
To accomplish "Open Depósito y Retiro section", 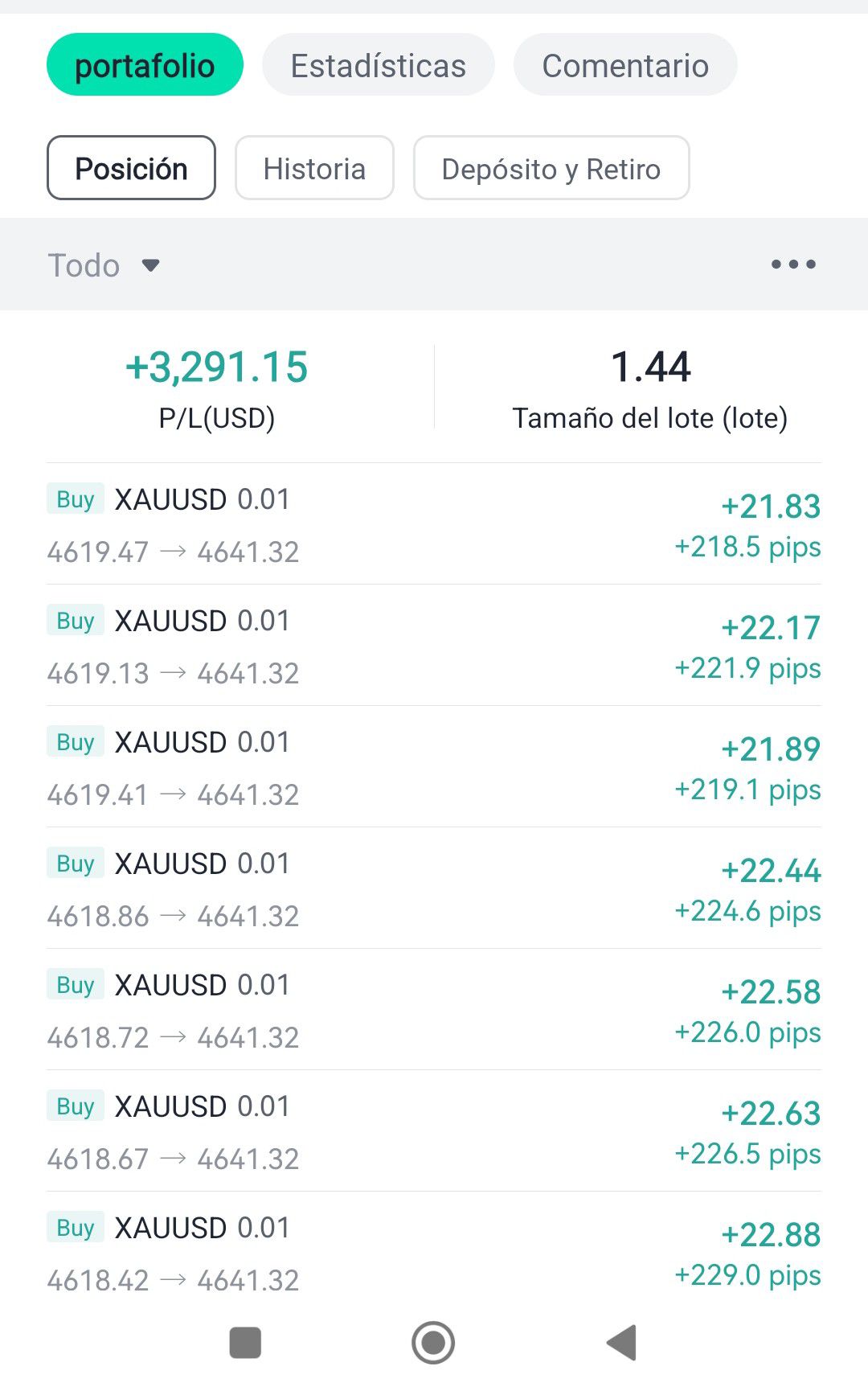I will pos(551,168).
